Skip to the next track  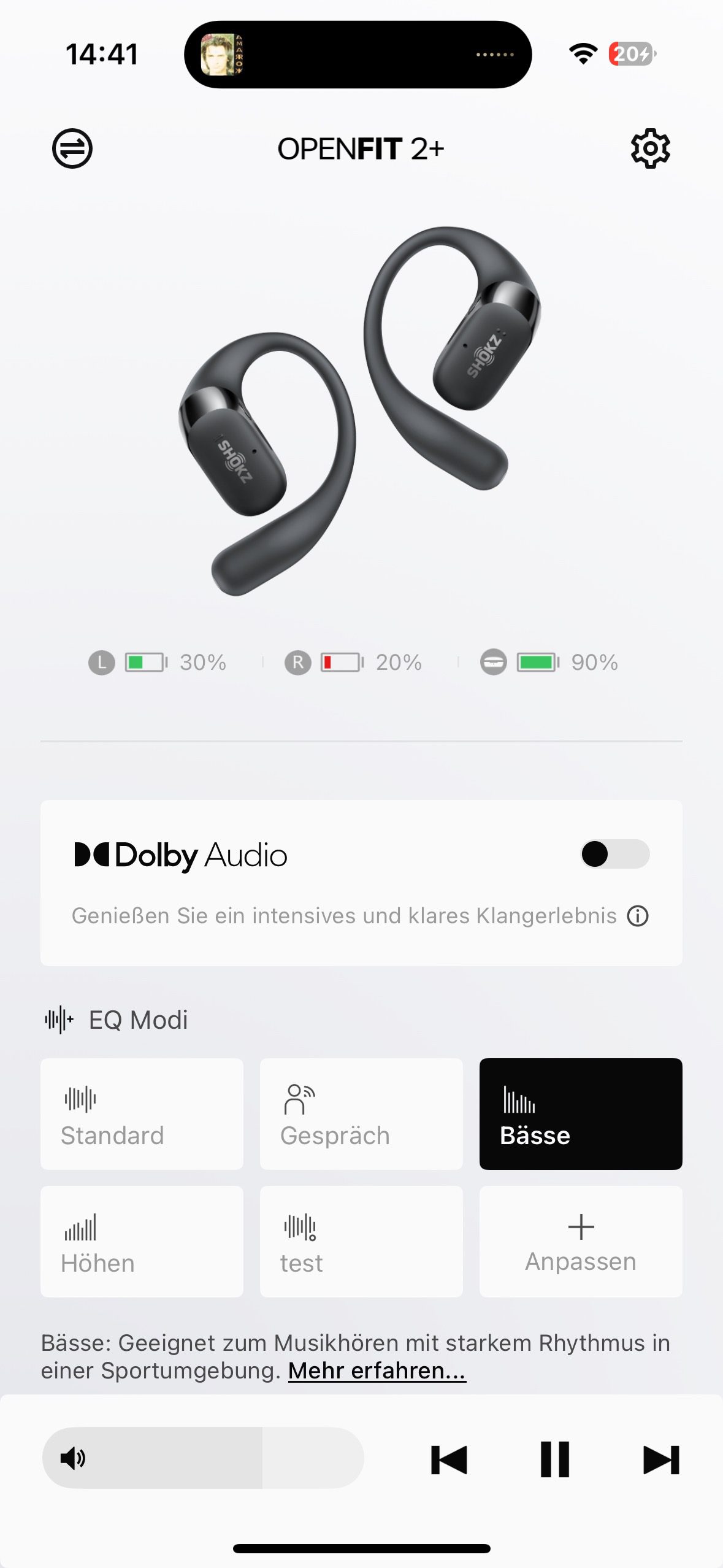[661, 1459]
